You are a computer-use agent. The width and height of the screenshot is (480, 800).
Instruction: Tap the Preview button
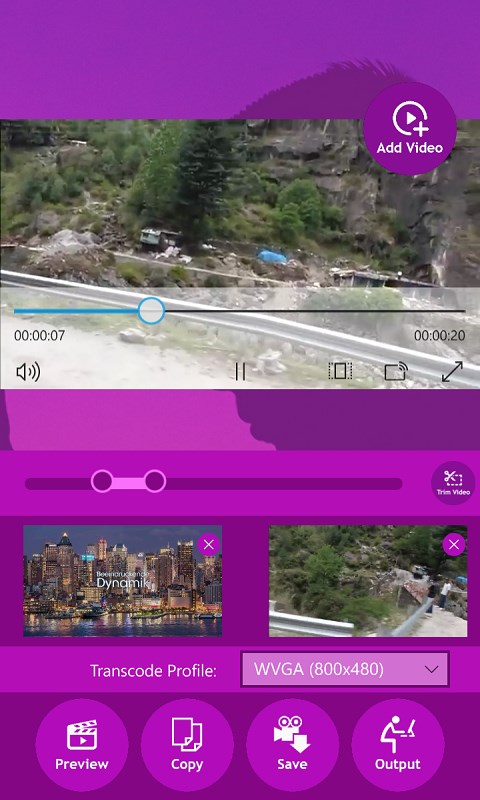pos(82,745)
